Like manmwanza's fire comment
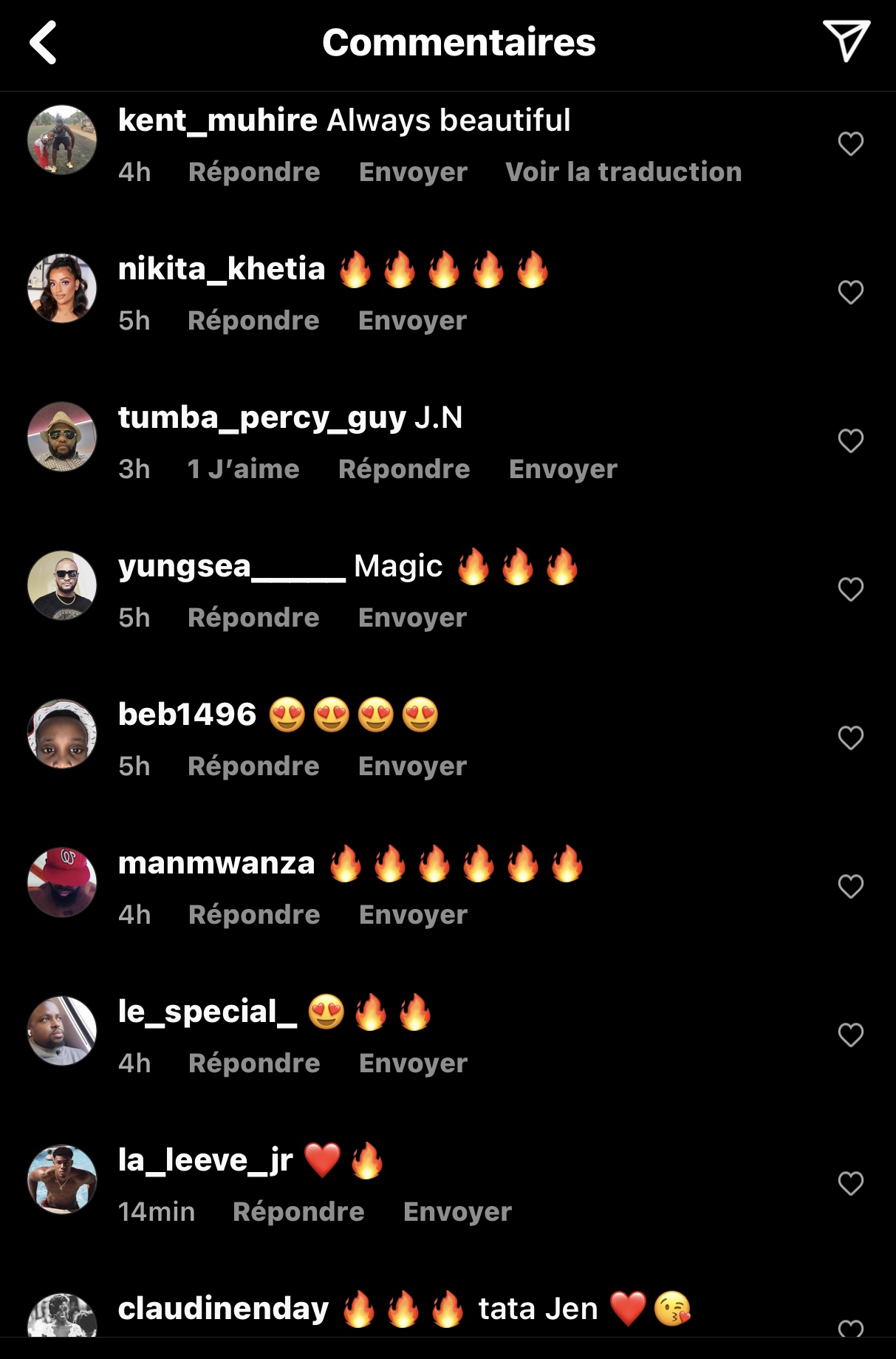The width and height of the screenshot is (896, 1359). pos(850,886)
